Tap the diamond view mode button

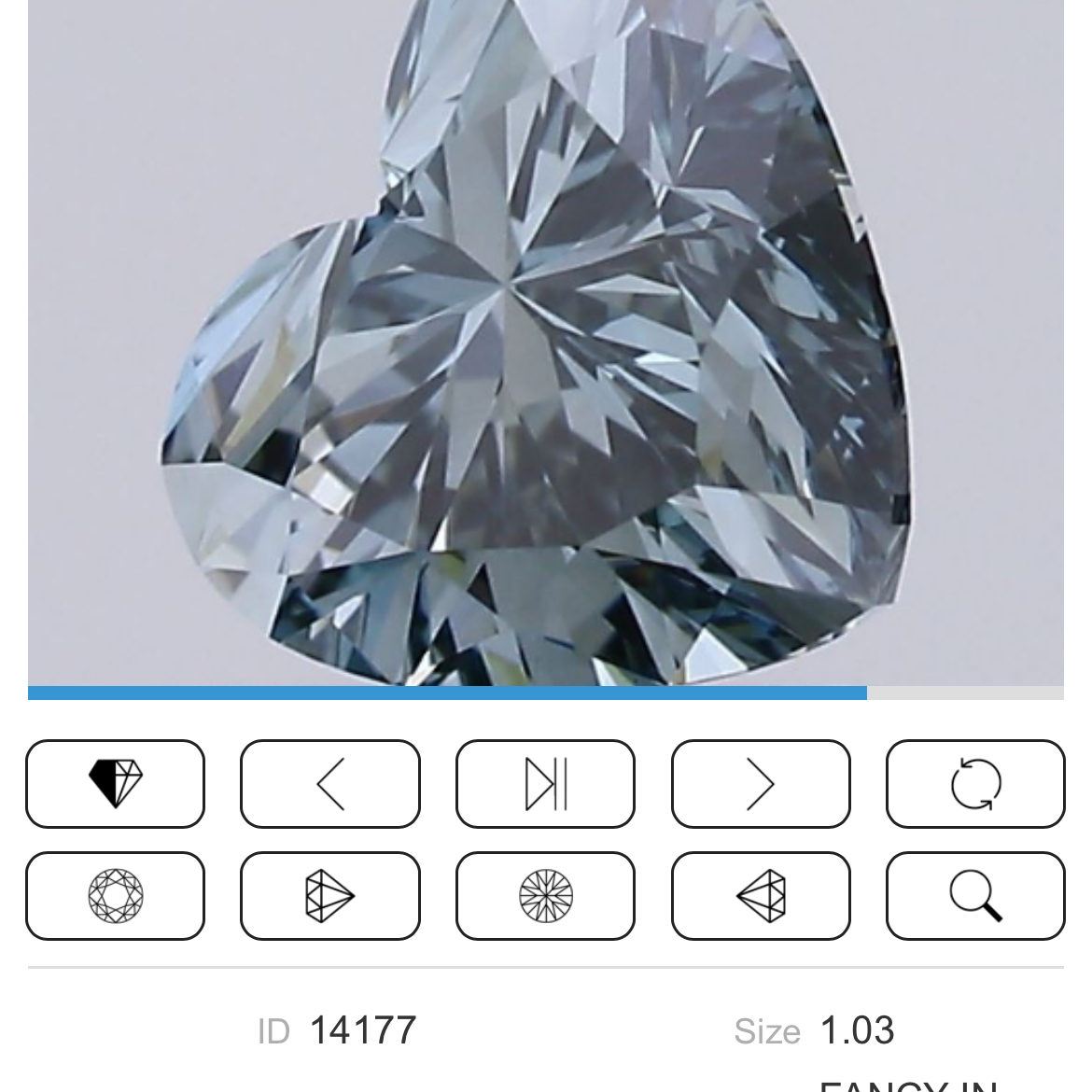coord(115,784)
